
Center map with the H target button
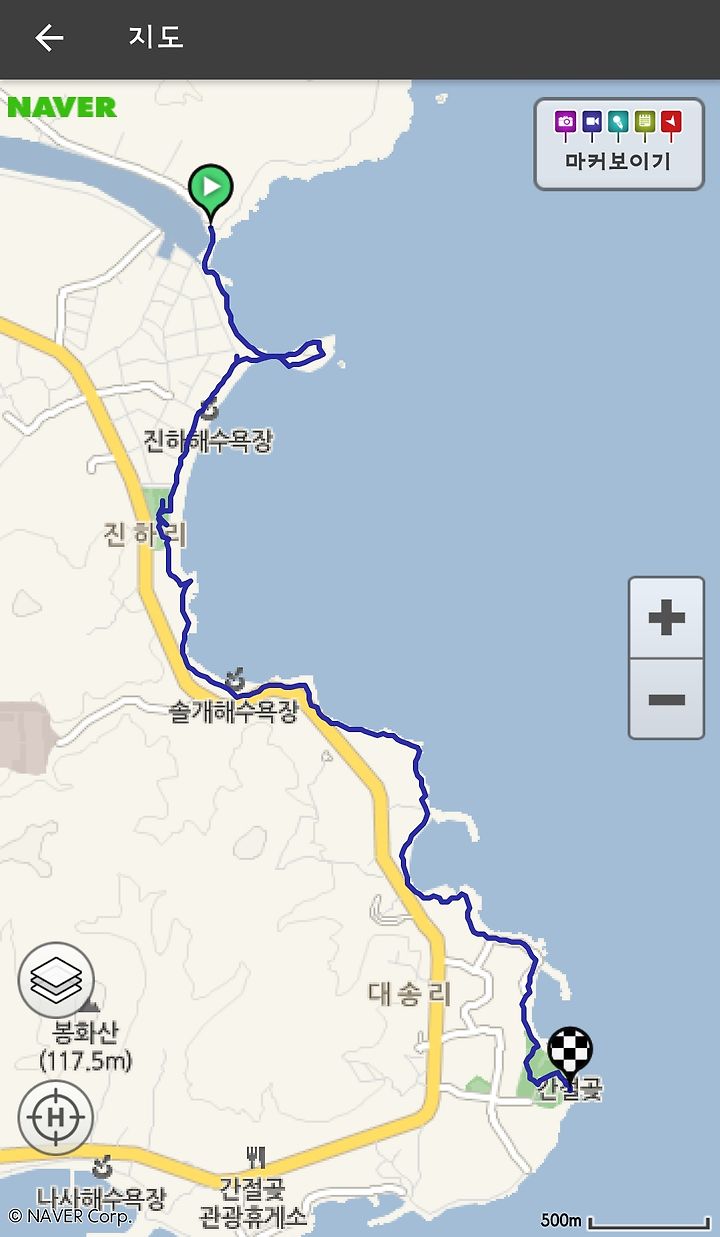coord(56,1117)
